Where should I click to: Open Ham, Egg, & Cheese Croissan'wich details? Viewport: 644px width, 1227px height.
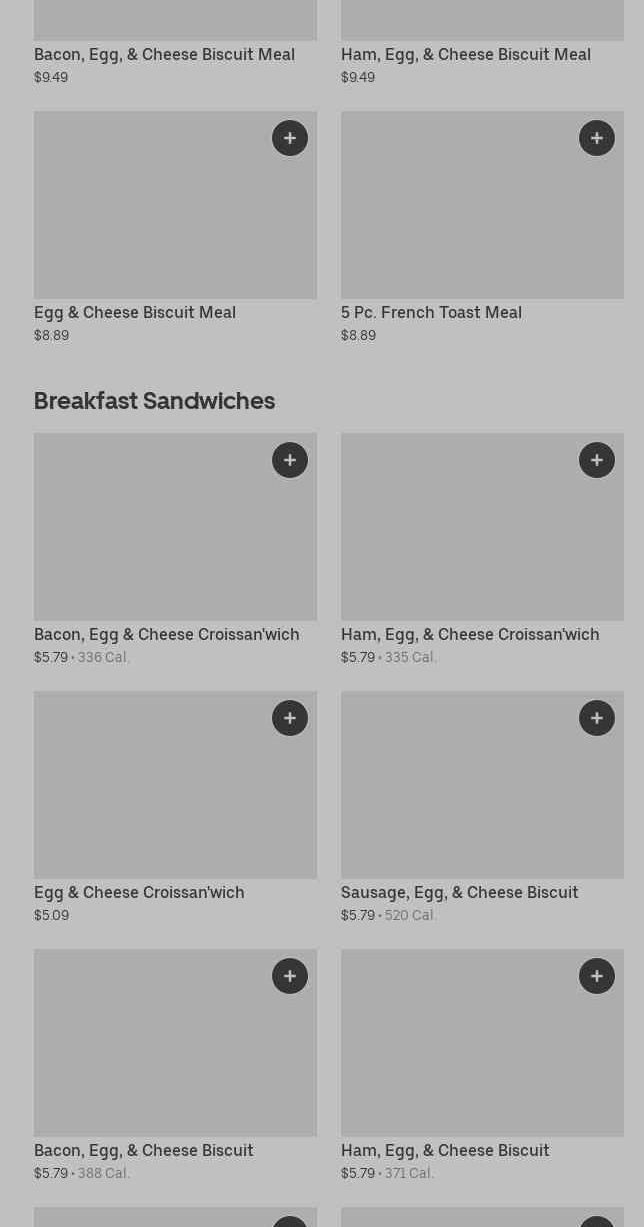470,634
